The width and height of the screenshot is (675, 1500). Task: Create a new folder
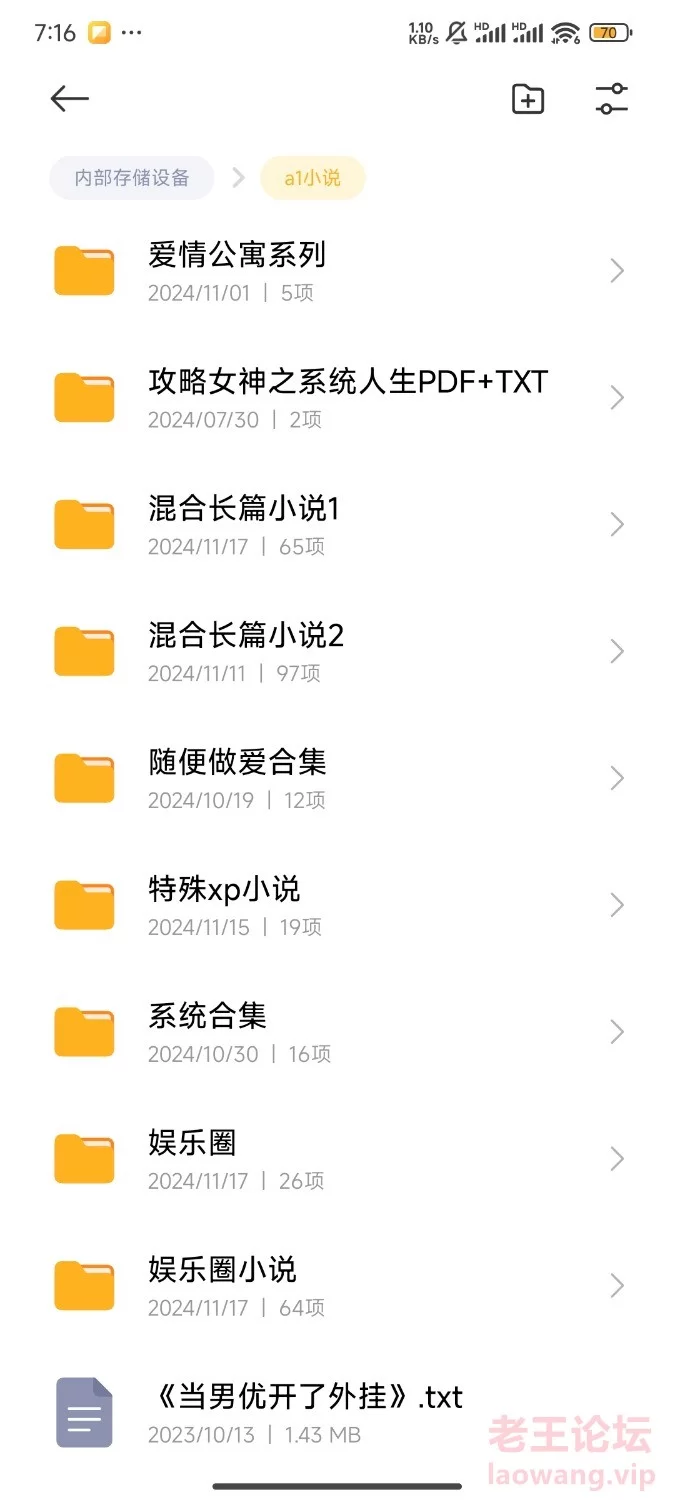click(x=527, y=99)
